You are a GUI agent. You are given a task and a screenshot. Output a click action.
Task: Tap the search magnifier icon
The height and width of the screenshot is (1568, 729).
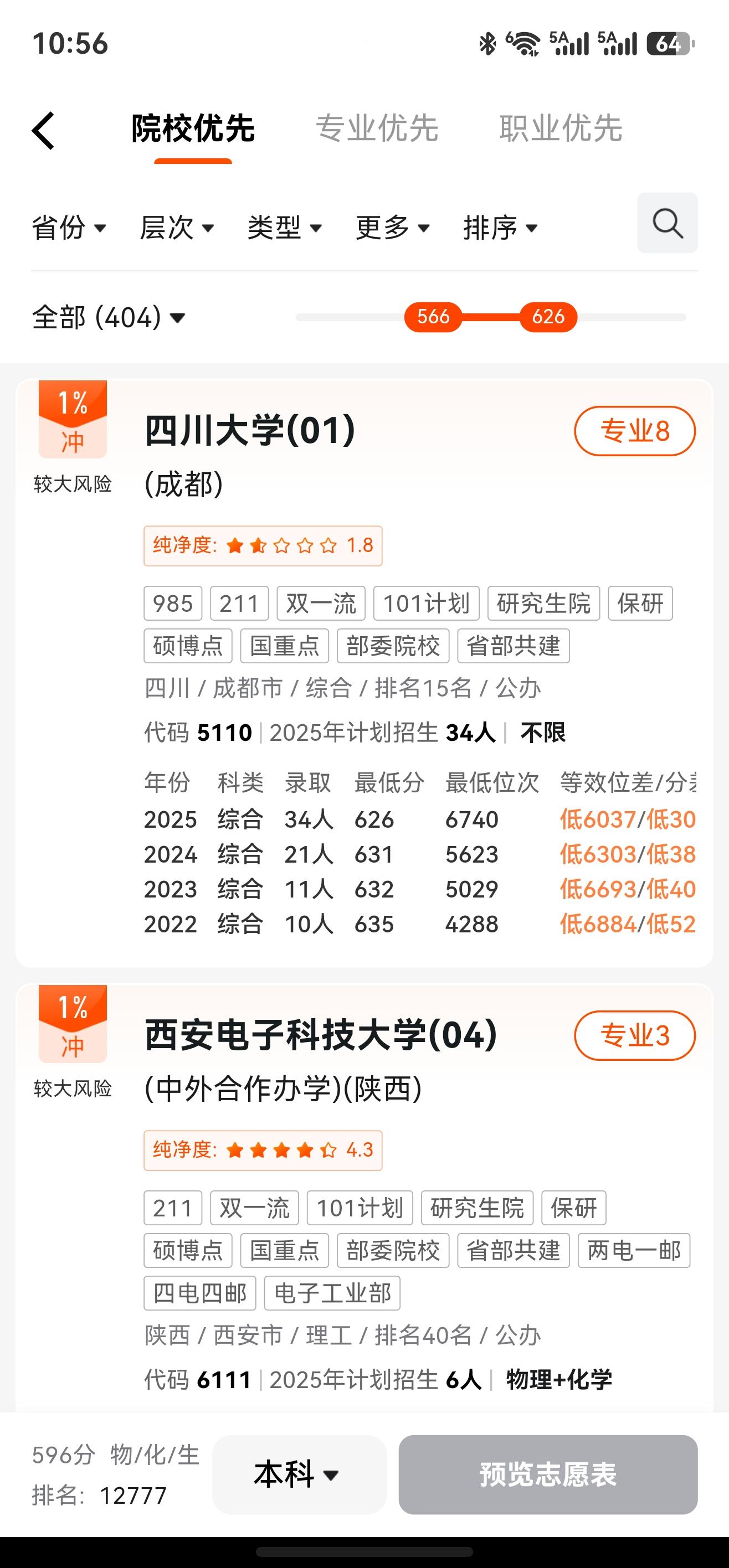click(667, 223)
